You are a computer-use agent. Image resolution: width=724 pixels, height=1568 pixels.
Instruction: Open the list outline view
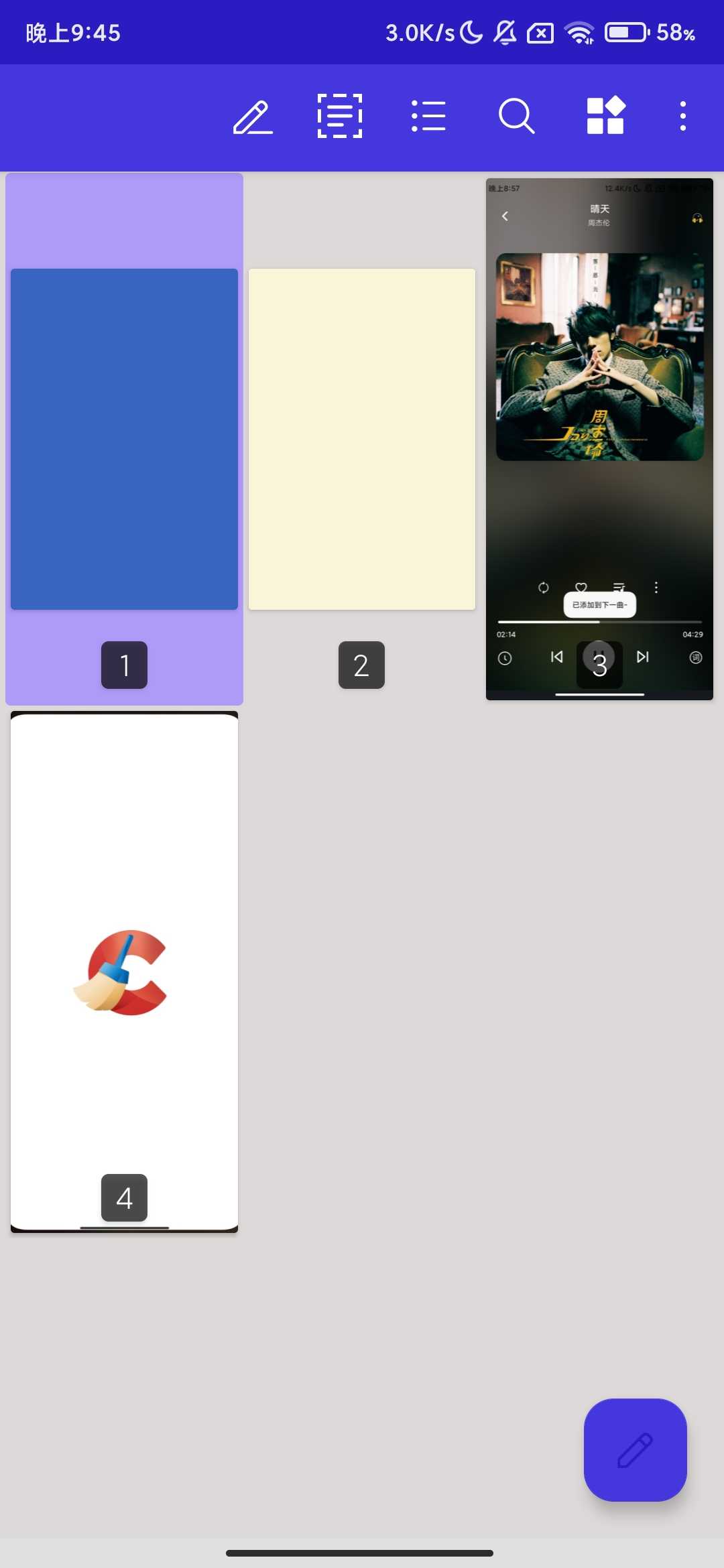point(428,117)
